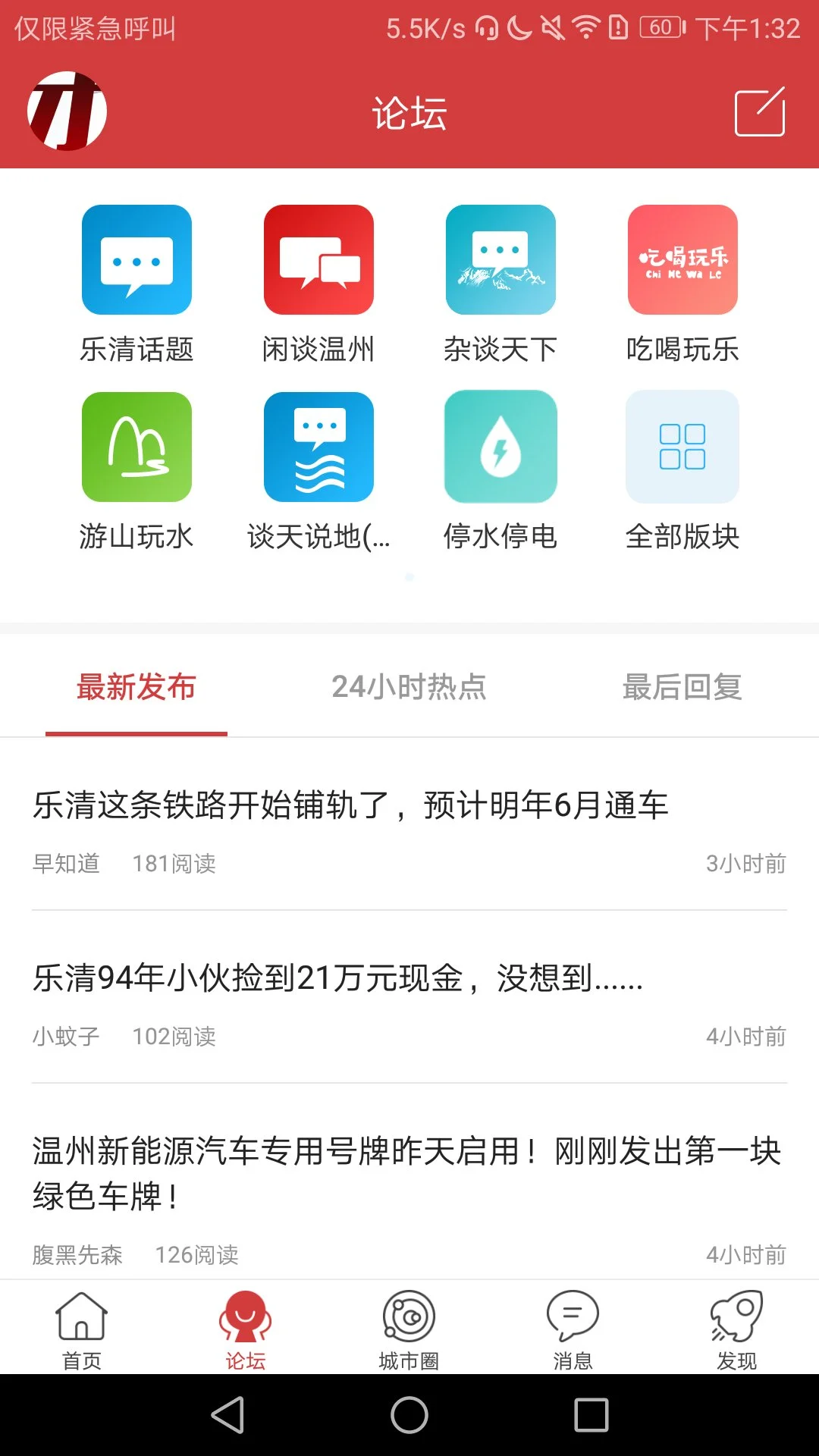Open the 谈天说地 discussion board icon
This screenshot has height=1456, width=819.
(x=318, y=447)
